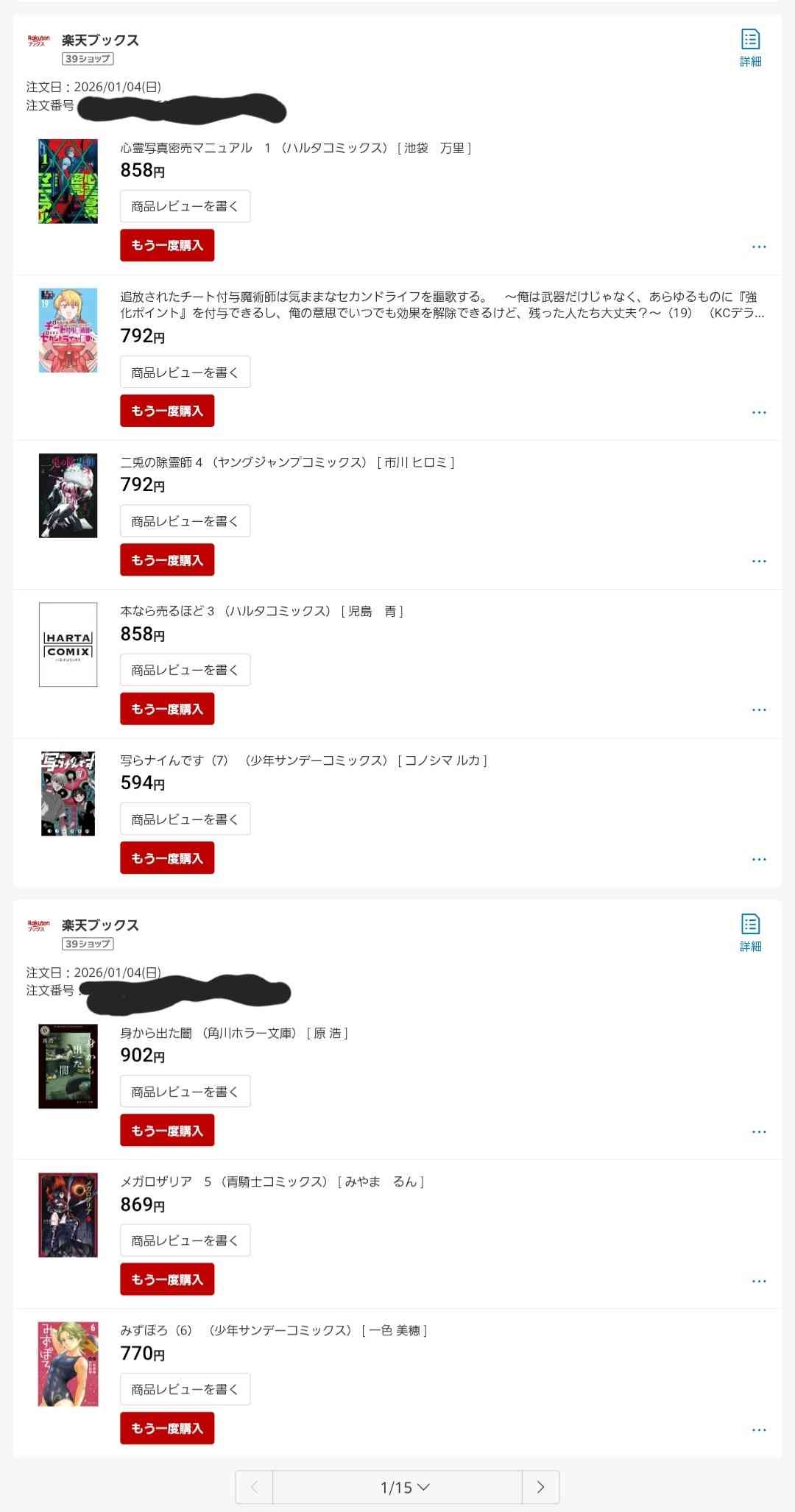Screen dimensions: 795x1512
Task: Buy 身から出た闇 again
Action: pos(167,1131)
